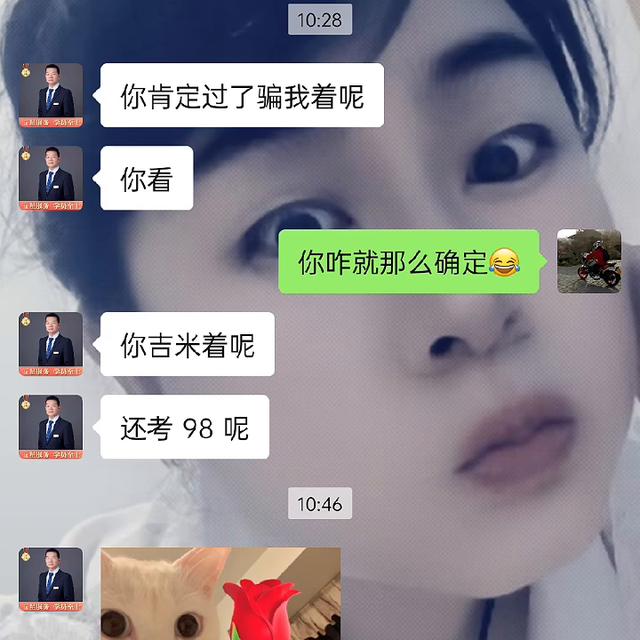640x640 pixels.
Task: Open contact avatar next to "还考 98 呢"
Action: pyautogui.click(x=51, y=427)
